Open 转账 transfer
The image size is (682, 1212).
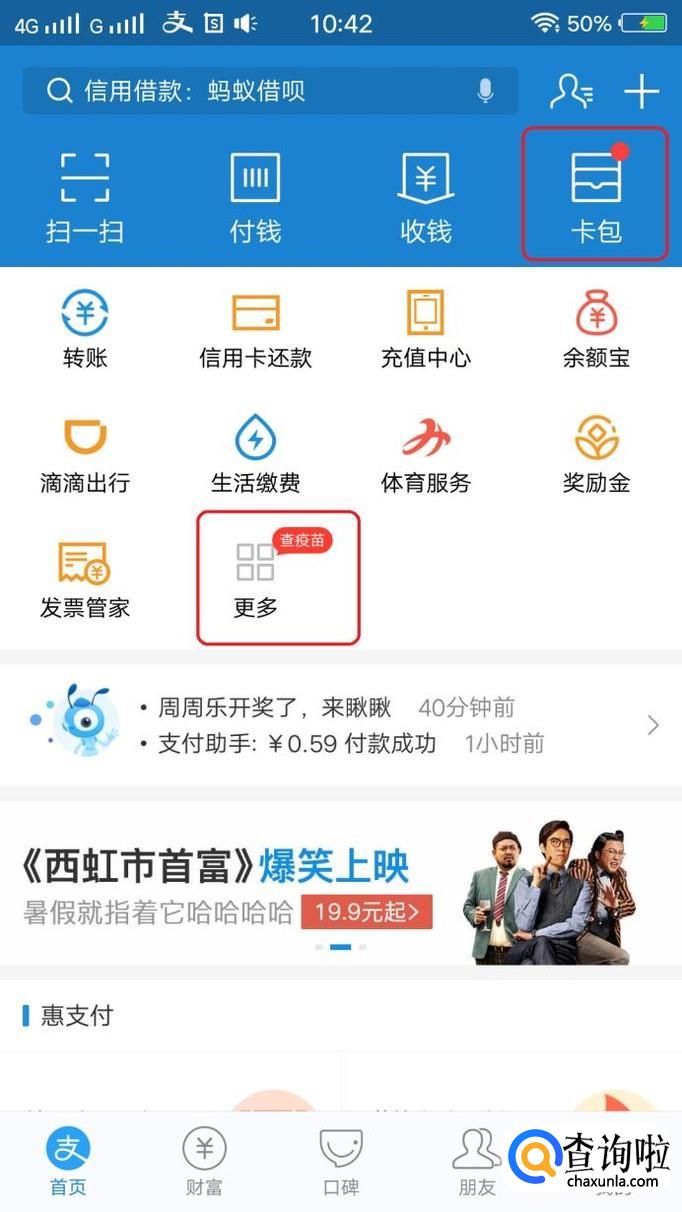[85, 328]
